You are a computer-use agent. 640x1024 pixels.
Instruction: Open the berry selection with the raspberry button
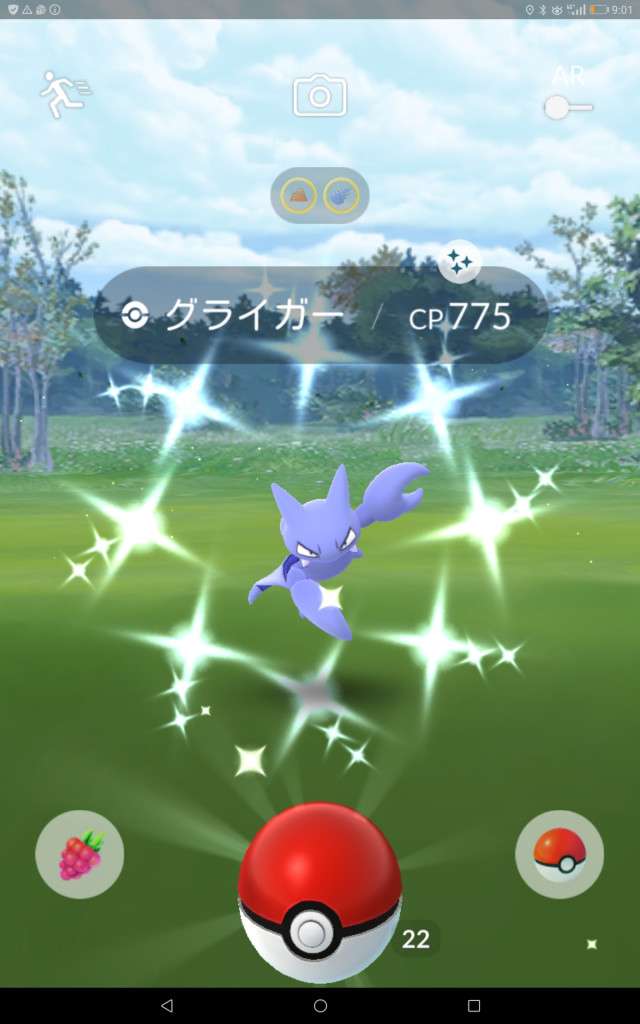click(80, 854)
